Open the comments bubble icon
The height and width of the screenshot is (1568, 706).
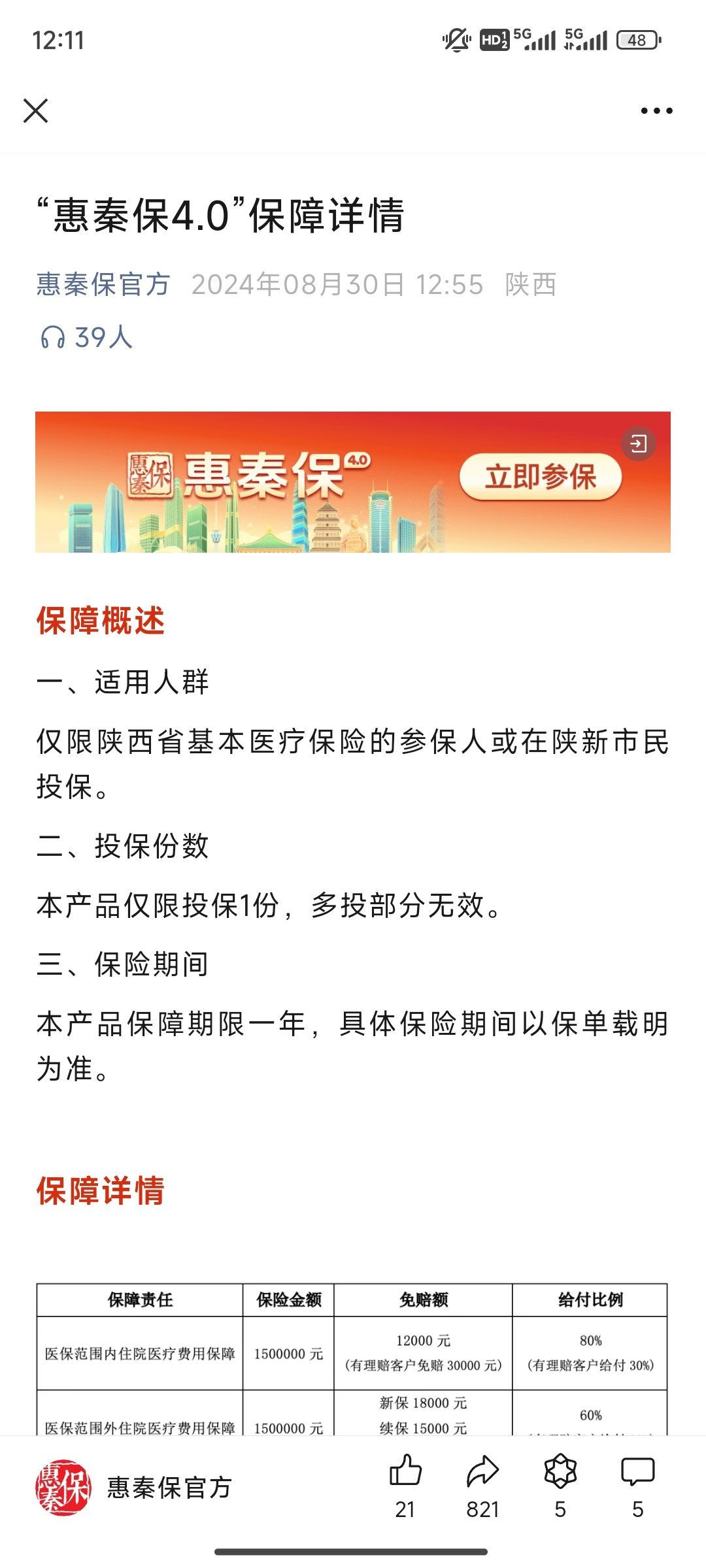click(x=637, y=1471)
